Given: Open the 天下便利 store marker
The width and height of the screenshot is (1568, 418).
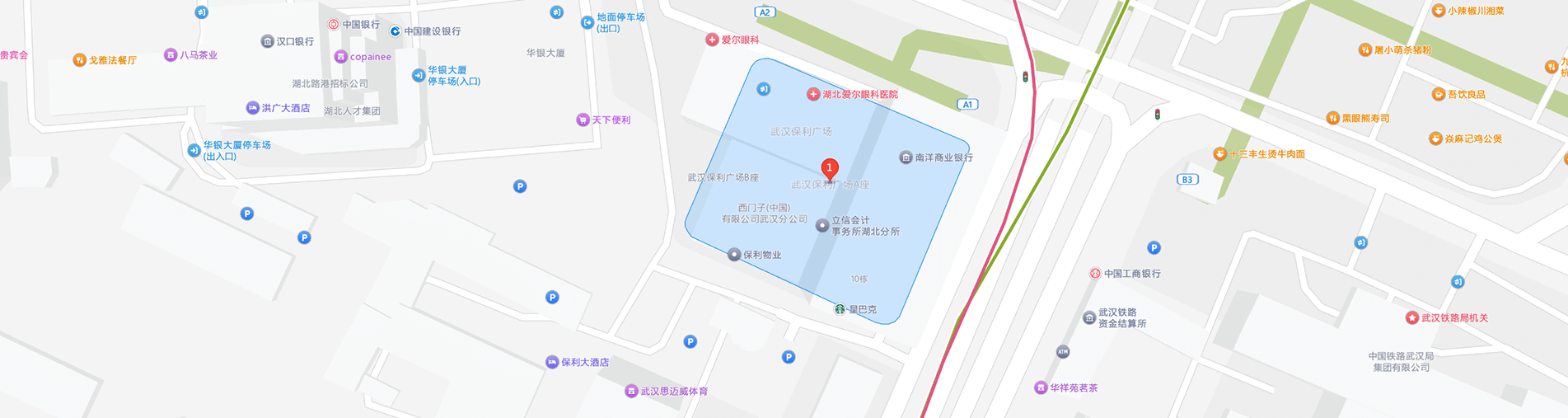Looking at the screenshot, I should tap(583, 120).
